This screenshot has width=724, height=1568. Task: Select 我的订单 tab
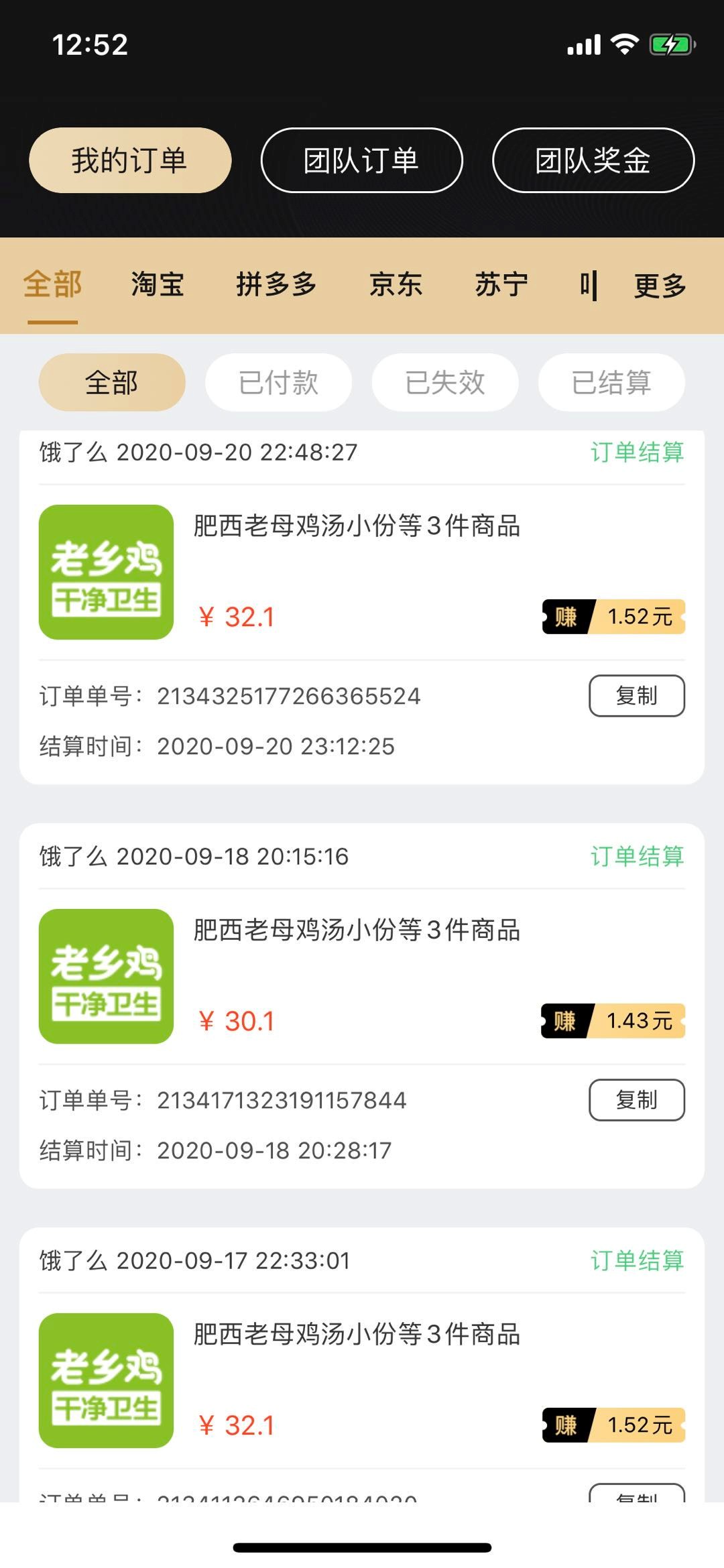130,161
